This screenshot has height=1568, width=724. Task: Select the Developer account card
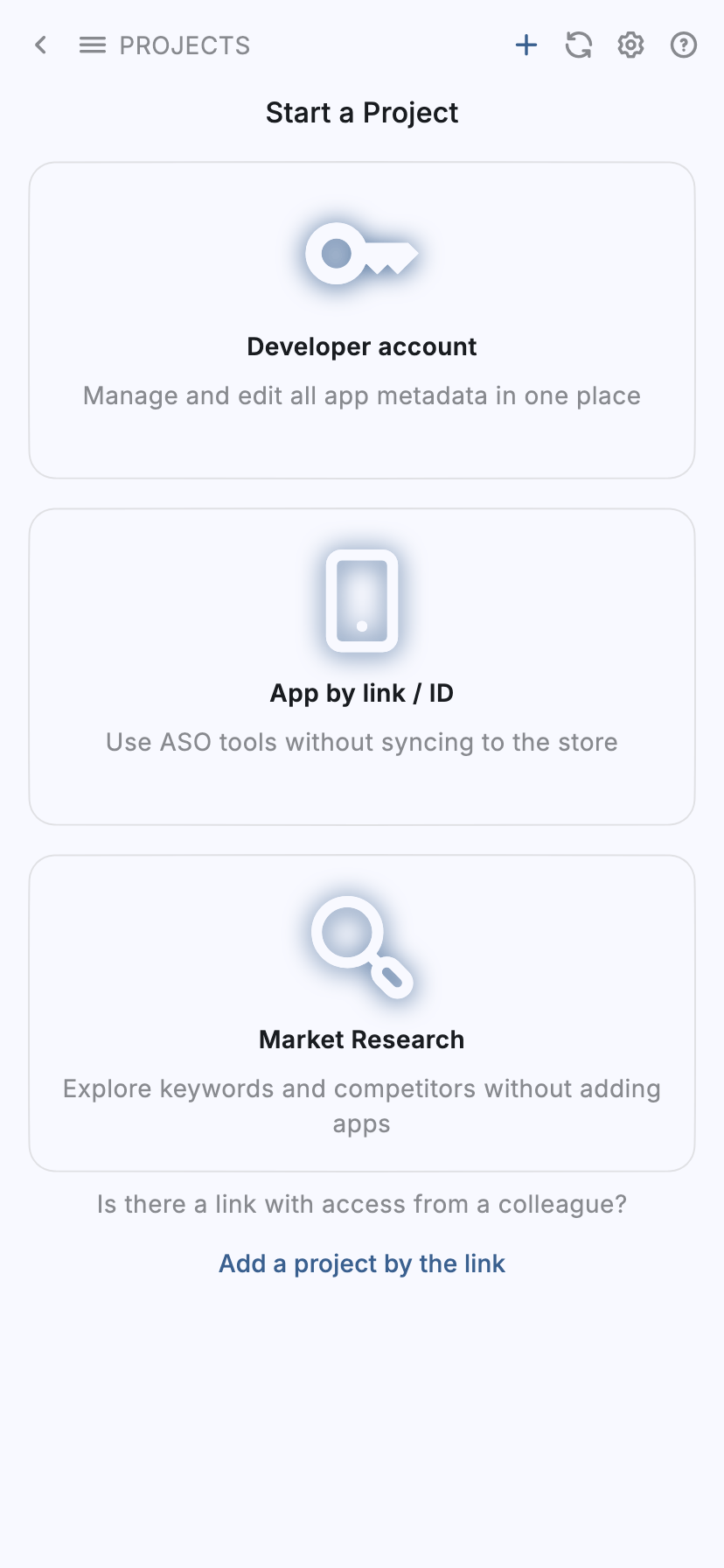click(x=361, y=319)
